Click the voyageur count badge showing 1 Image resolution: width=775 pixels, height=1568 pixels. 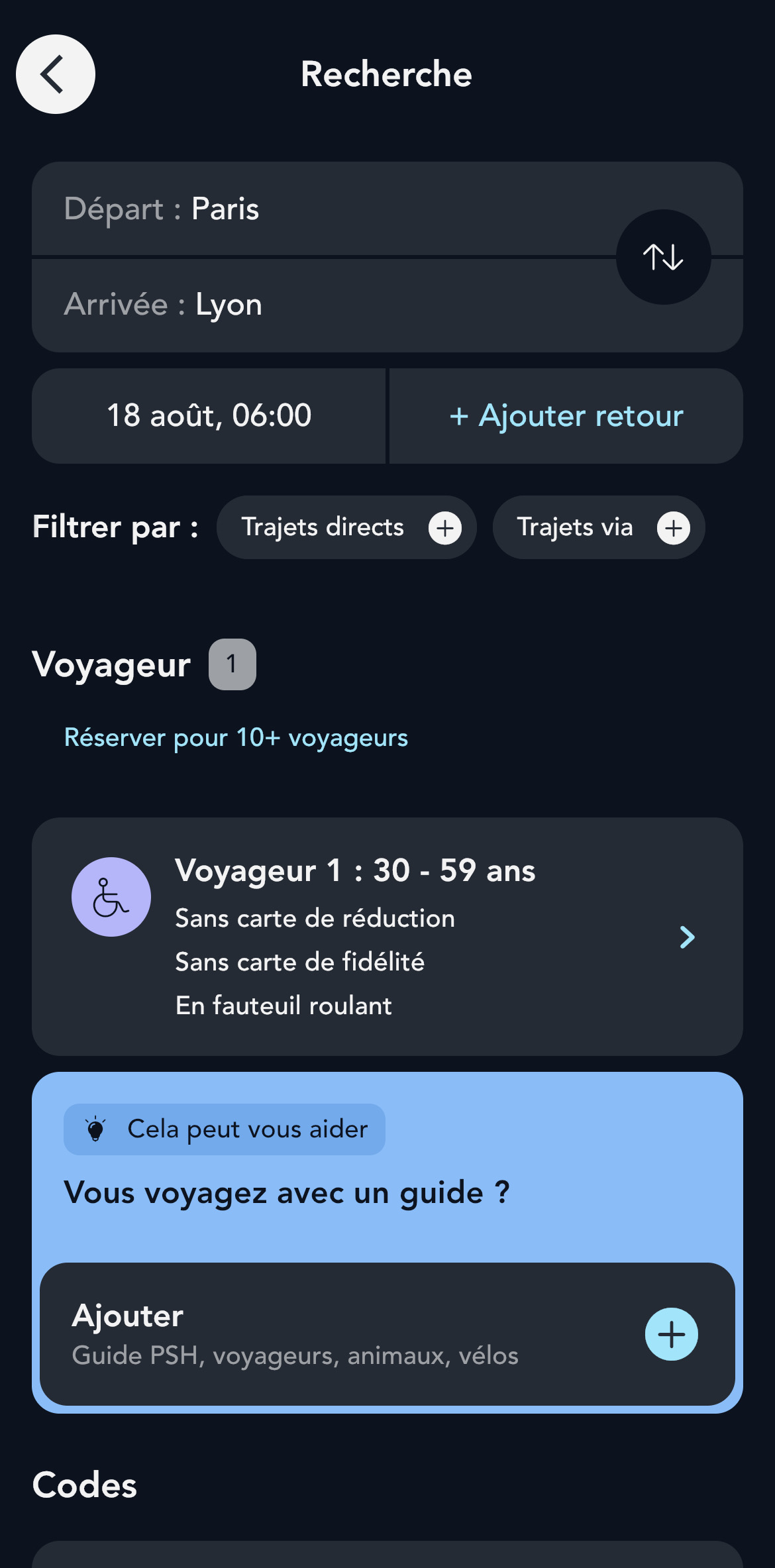(x=231, y=664)
